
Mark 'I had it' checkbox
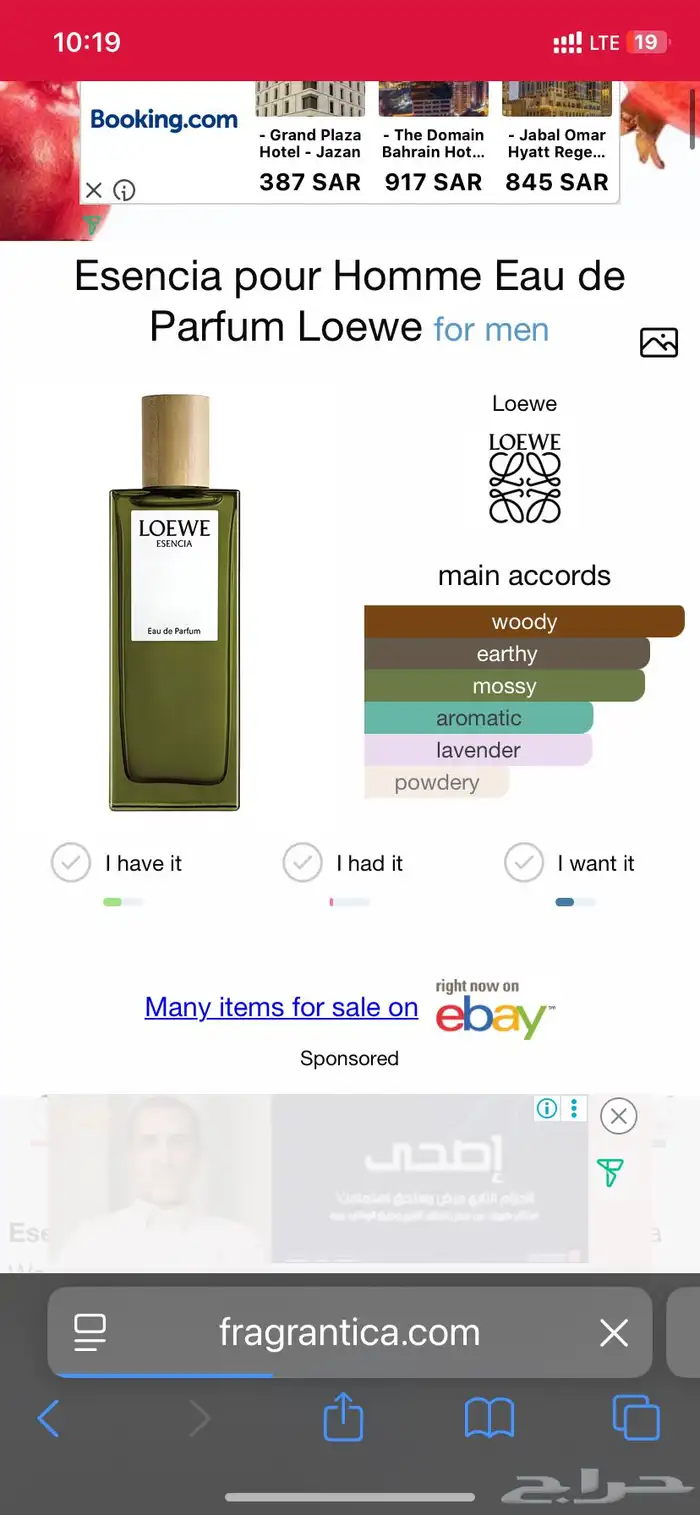[302, 863]
